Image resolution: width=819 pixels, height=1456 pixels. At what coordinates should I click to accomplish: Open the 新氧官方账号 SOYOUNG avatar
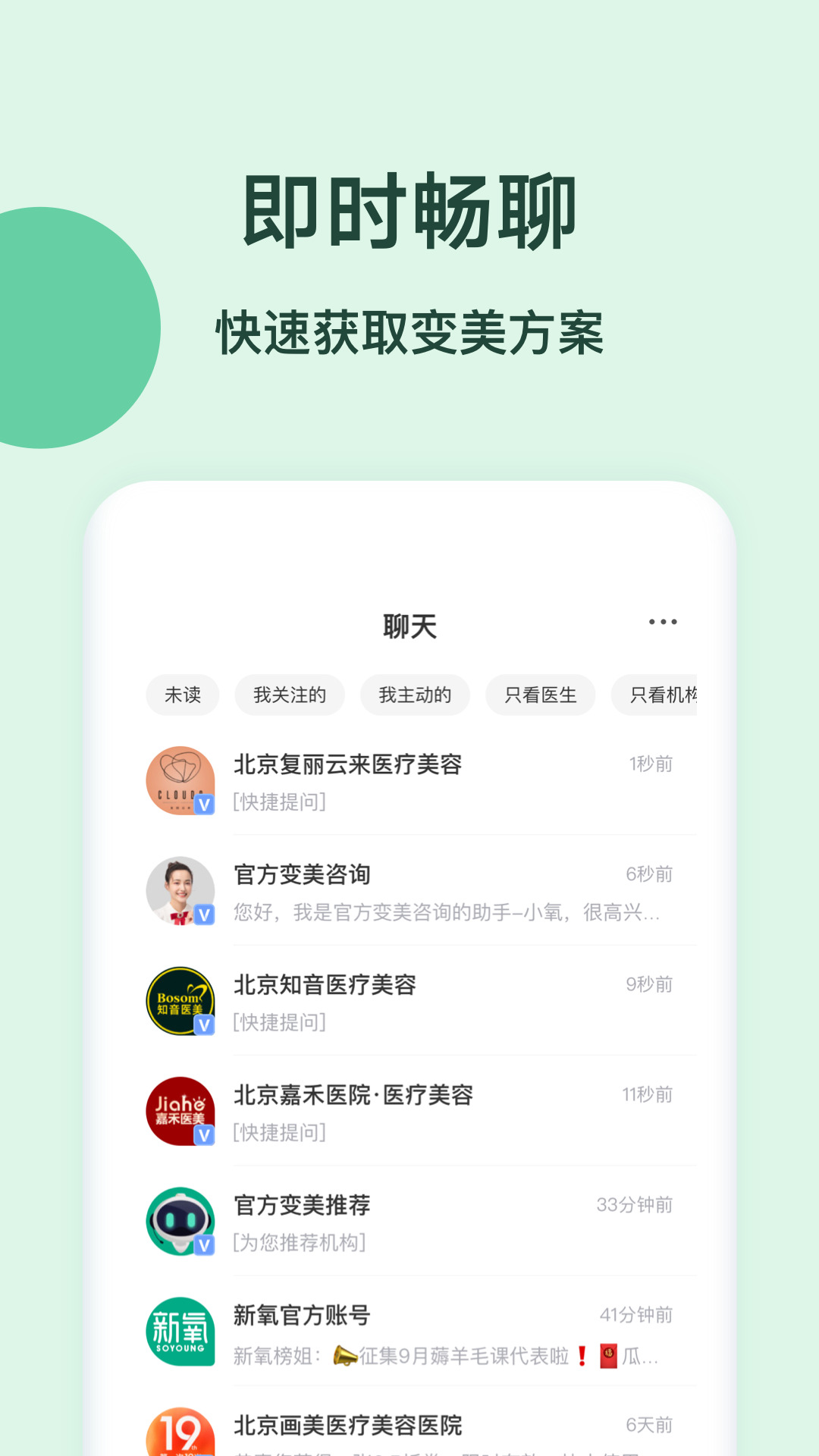181,1332
